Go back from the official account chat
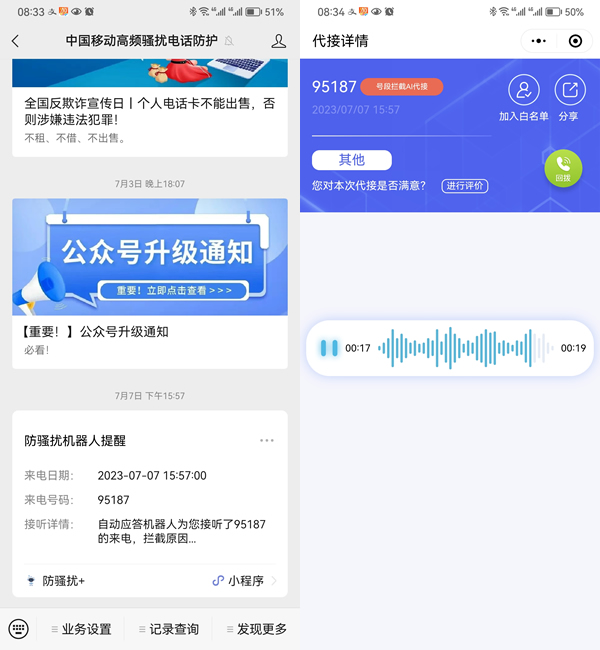 [x=15, y=41]
